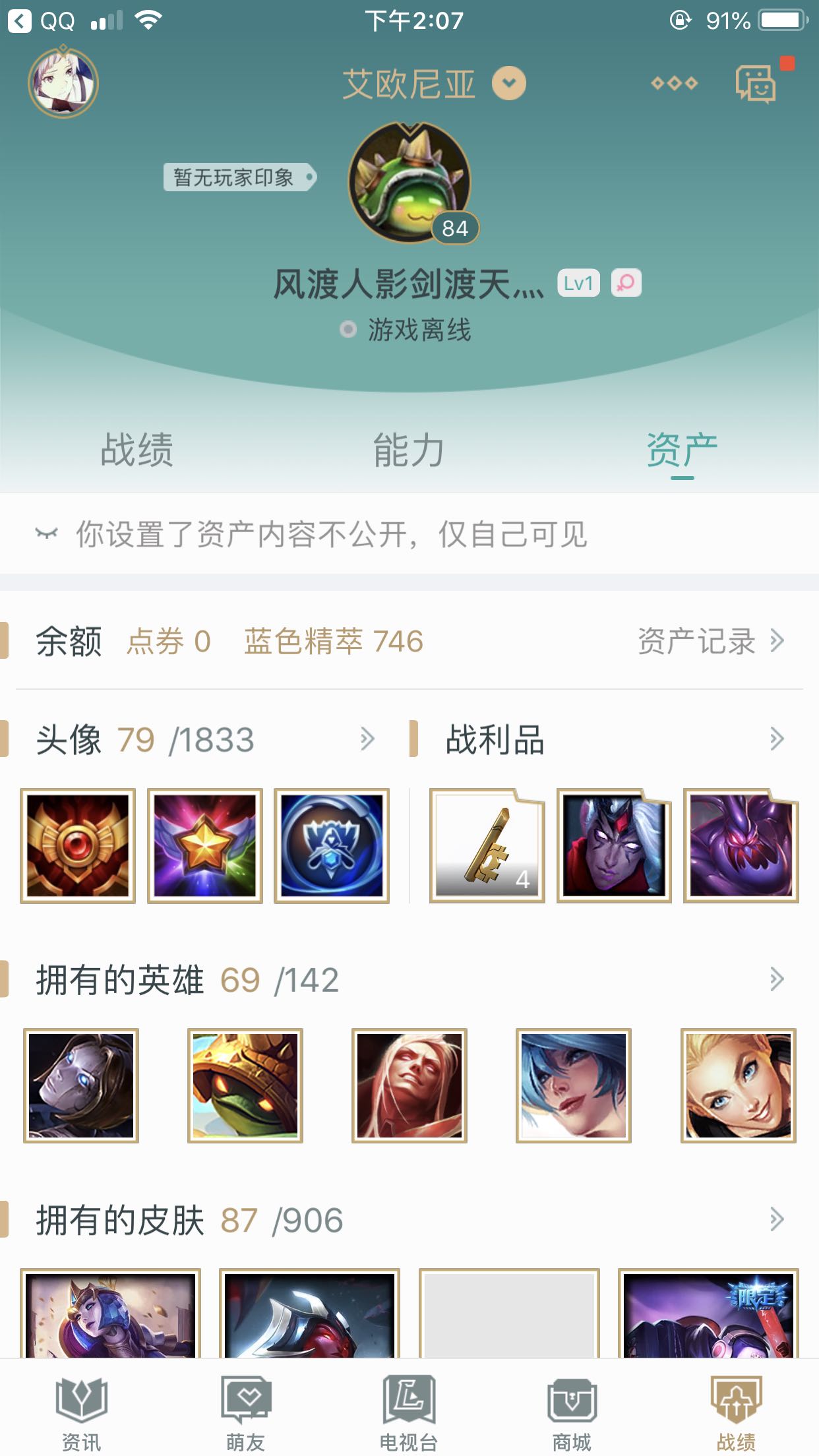Image resolution: width=819 pixels, height=1456 pixels.
Task: Open the 战利品 loot section
Action: [777, 739]
